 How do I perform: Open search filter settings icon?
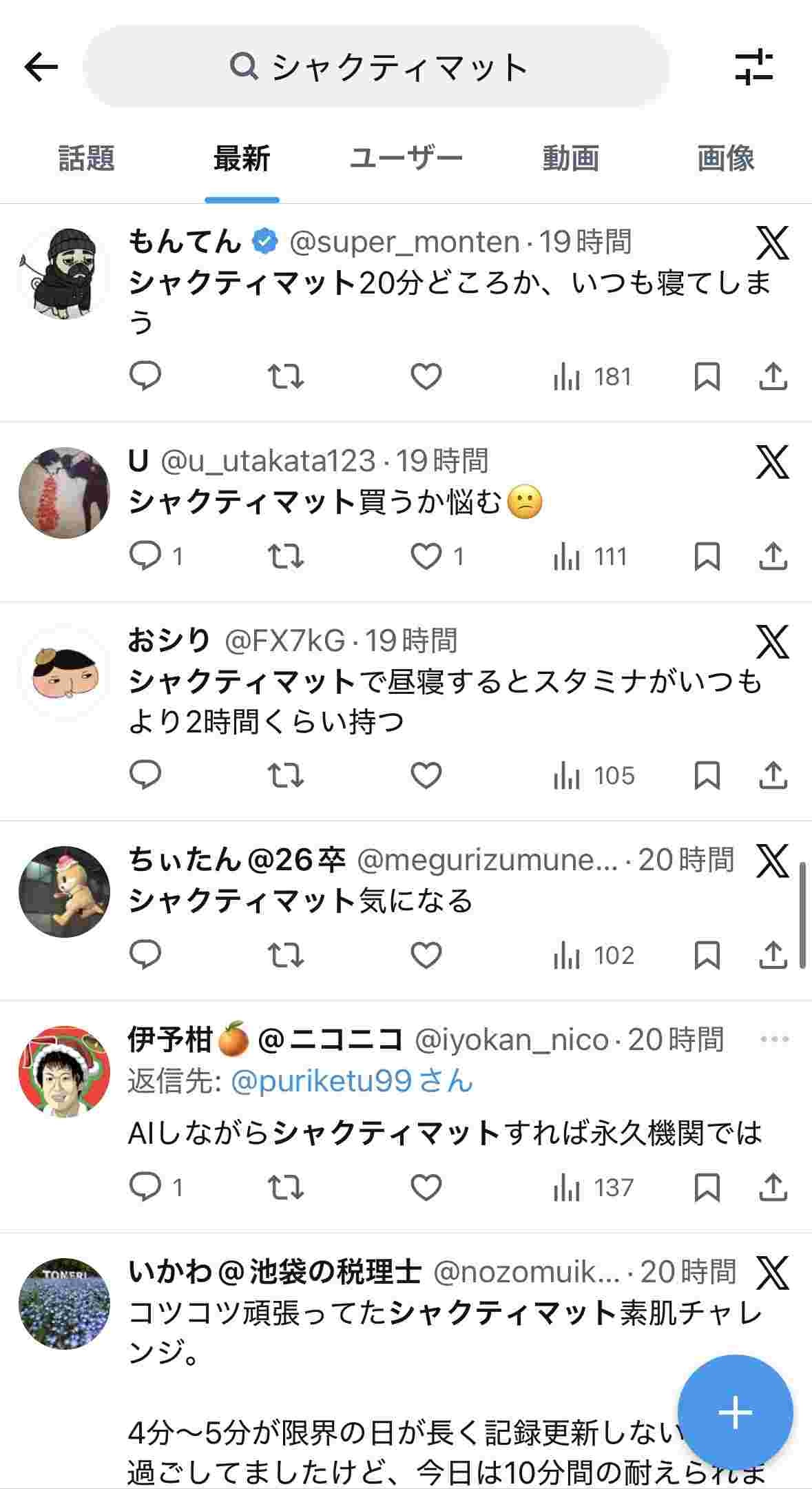pyautogui.click(x=753, y=67)
